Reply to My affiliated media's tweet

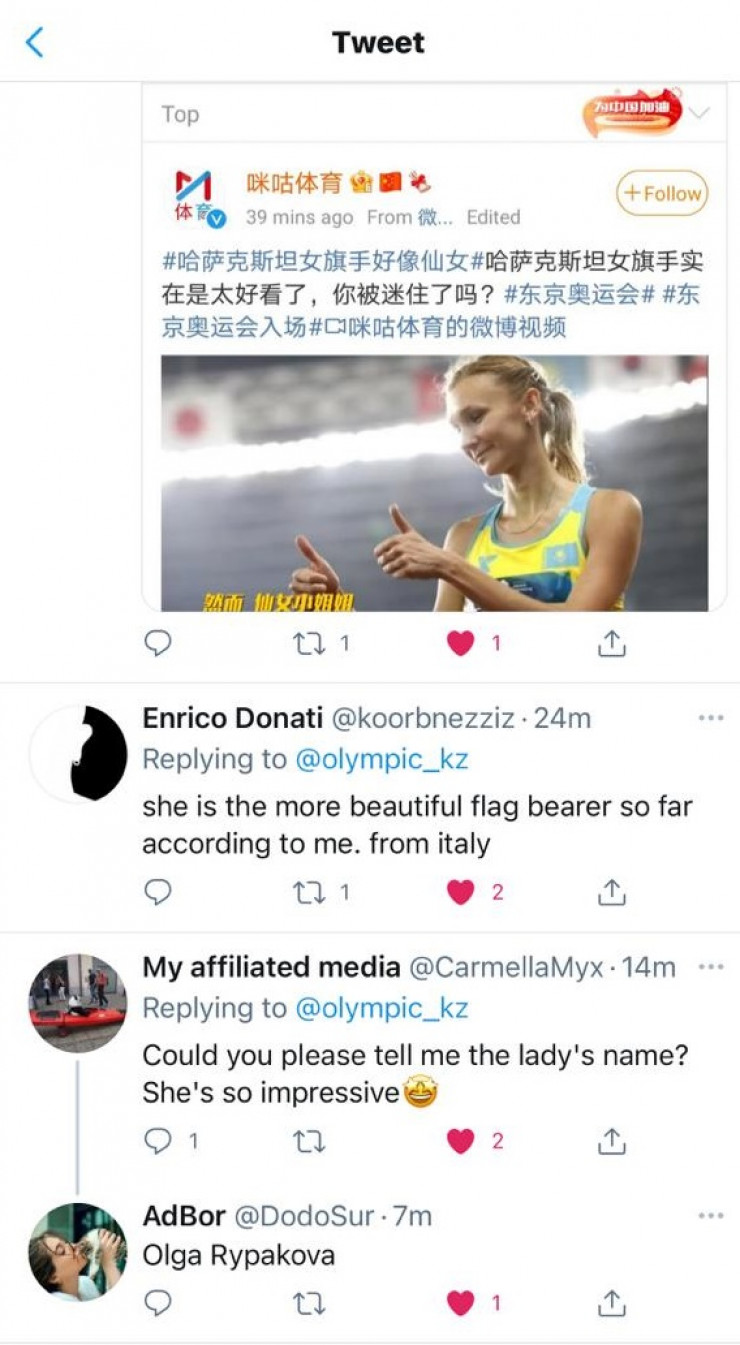(x=158, y=1141)
